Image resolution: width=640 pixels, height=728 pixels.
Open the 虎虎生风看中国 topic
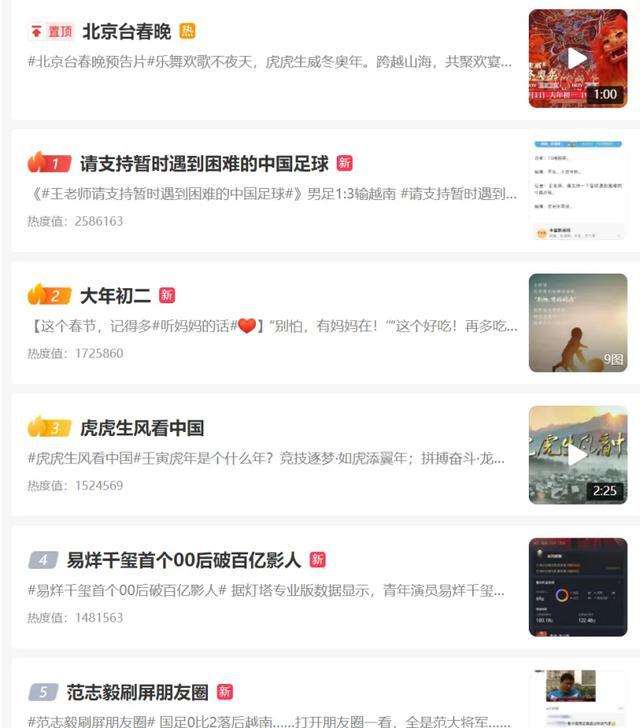(142, 428)
